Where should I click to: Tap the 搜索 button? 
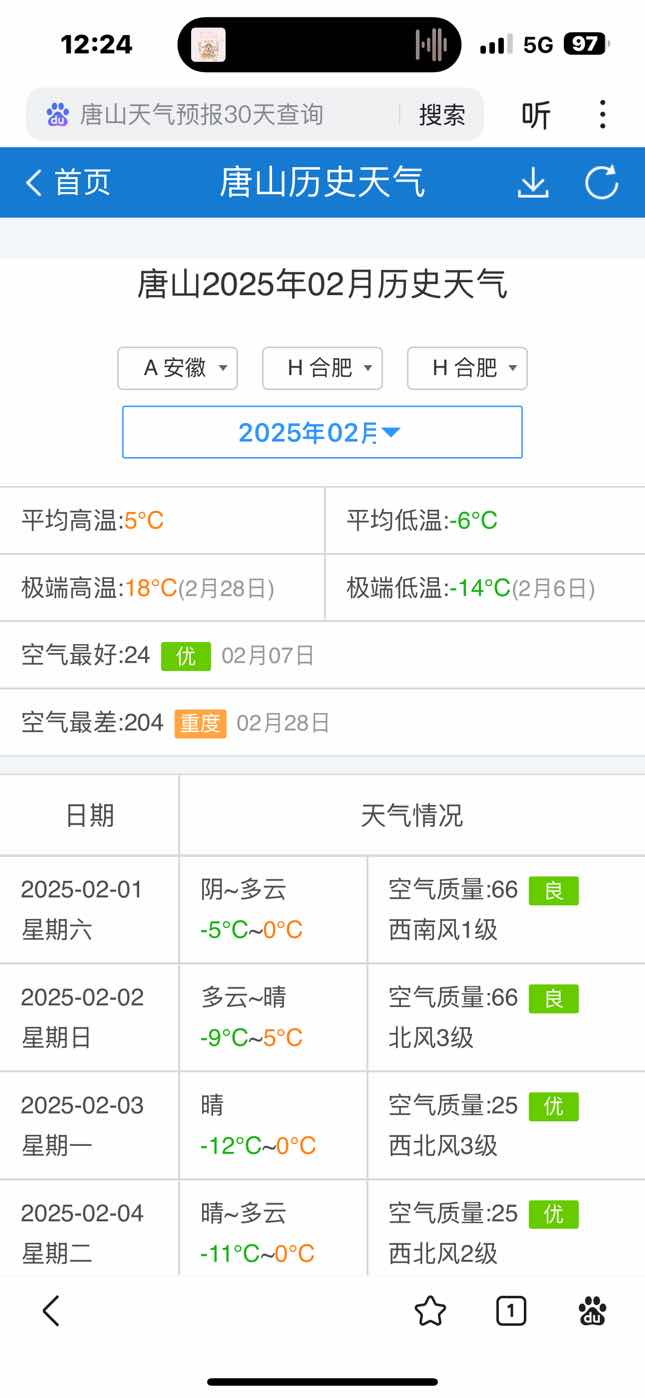tap(442, 115)
